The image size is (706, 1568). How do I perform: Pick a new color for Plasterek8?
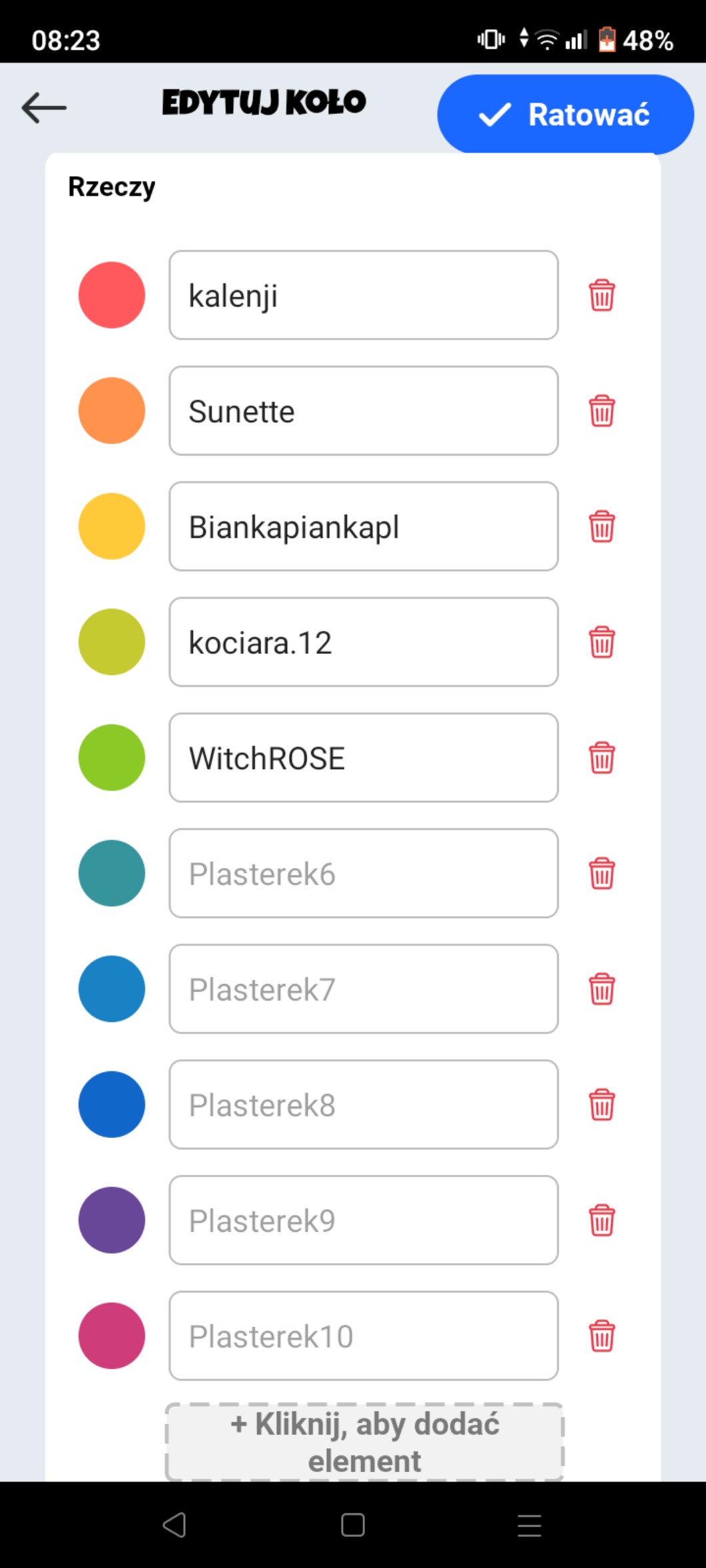click(x=112, y=1105)
